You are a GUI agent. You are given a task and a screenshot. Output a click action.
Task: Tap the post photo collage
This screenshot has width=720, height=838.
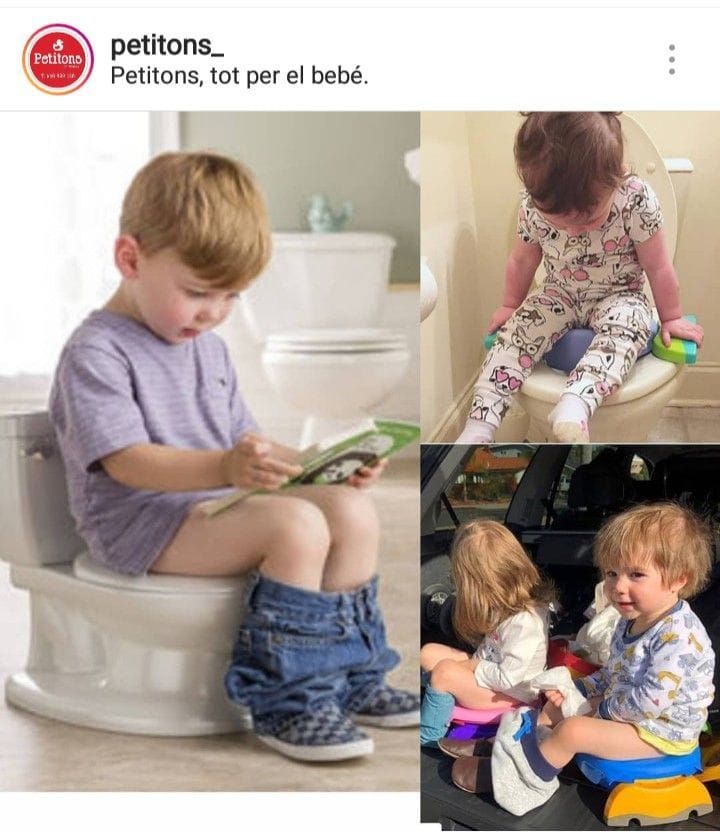360,470
